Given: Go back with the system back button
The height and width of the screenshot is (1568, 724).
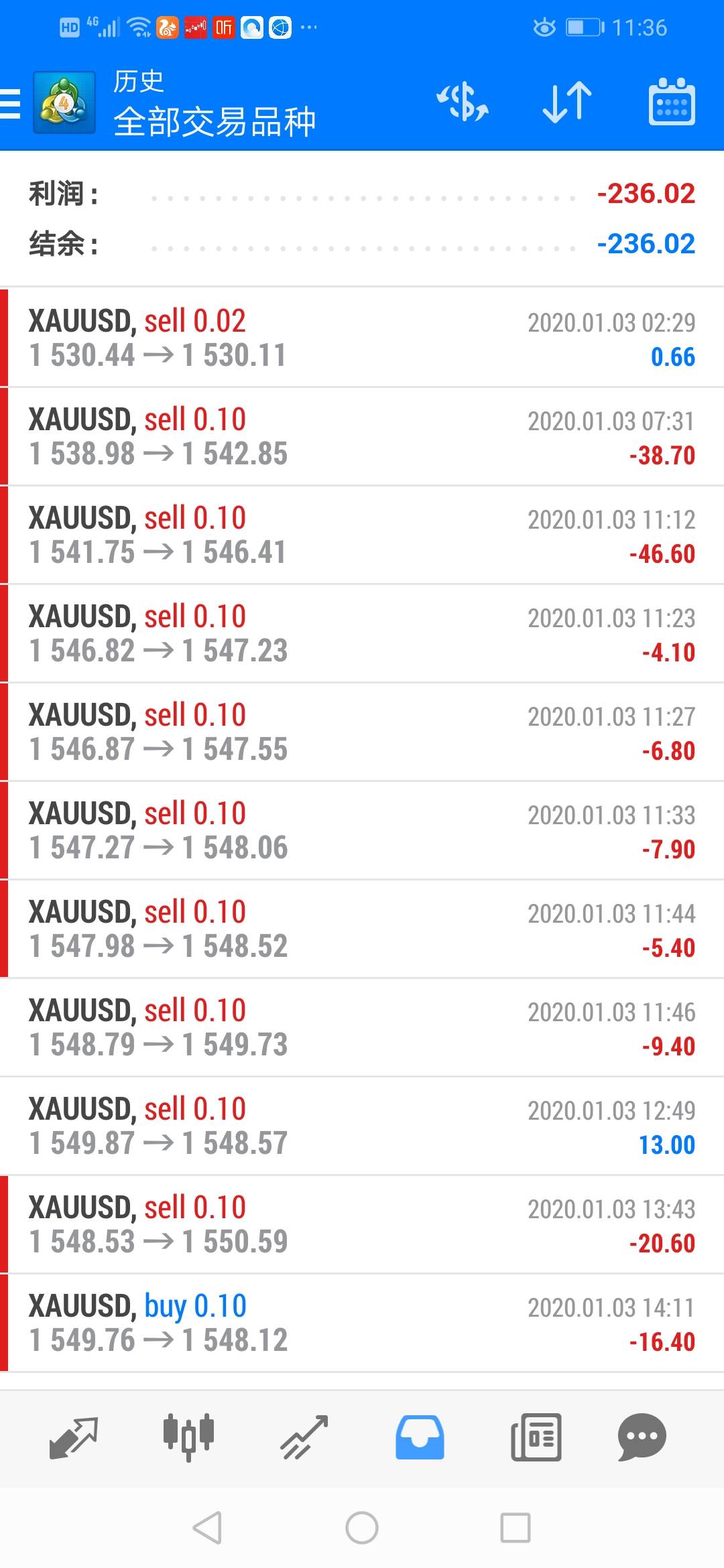Looking at the screenshot, I should tap(207, 1528).
